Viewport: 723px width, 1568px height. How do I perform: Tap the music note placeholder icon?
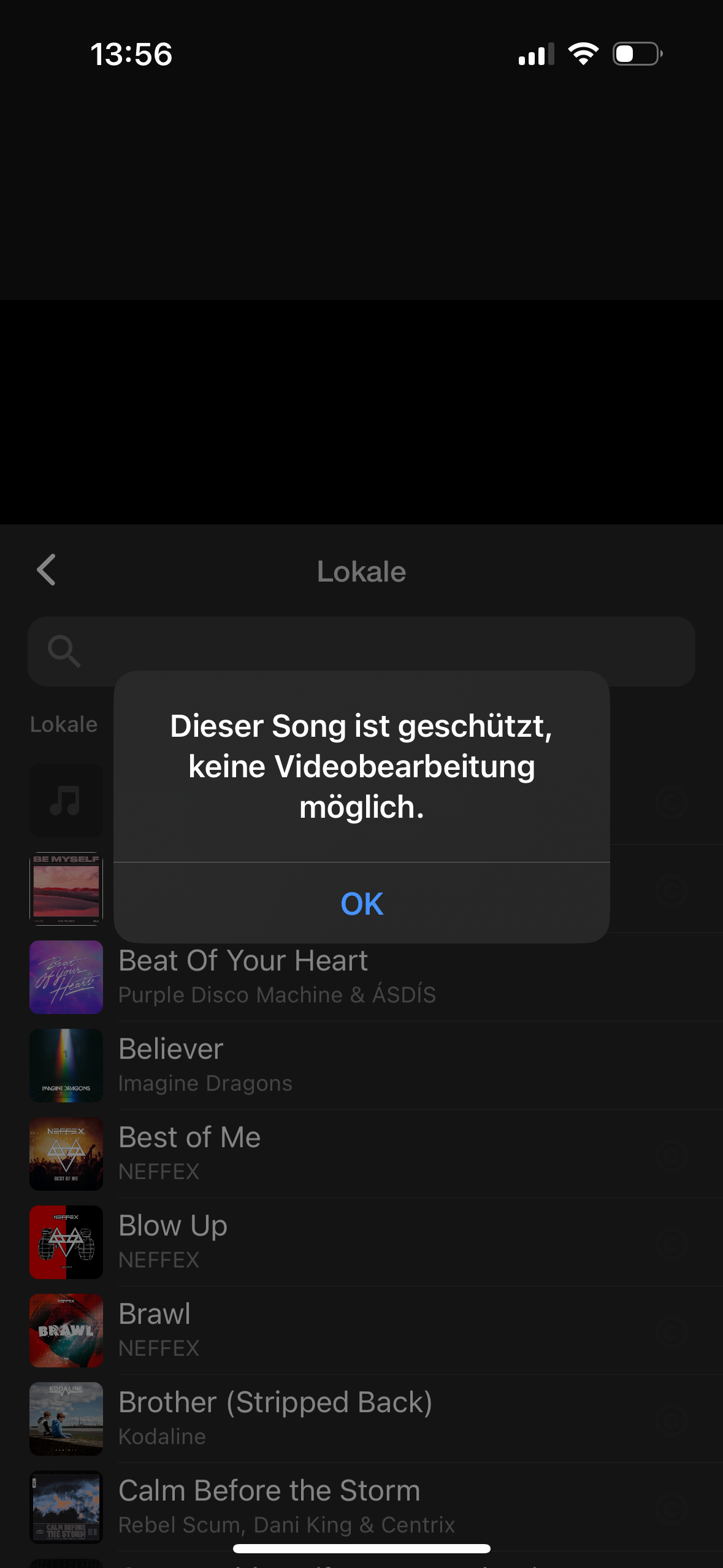pyautogui.click(x=65, y=801)
